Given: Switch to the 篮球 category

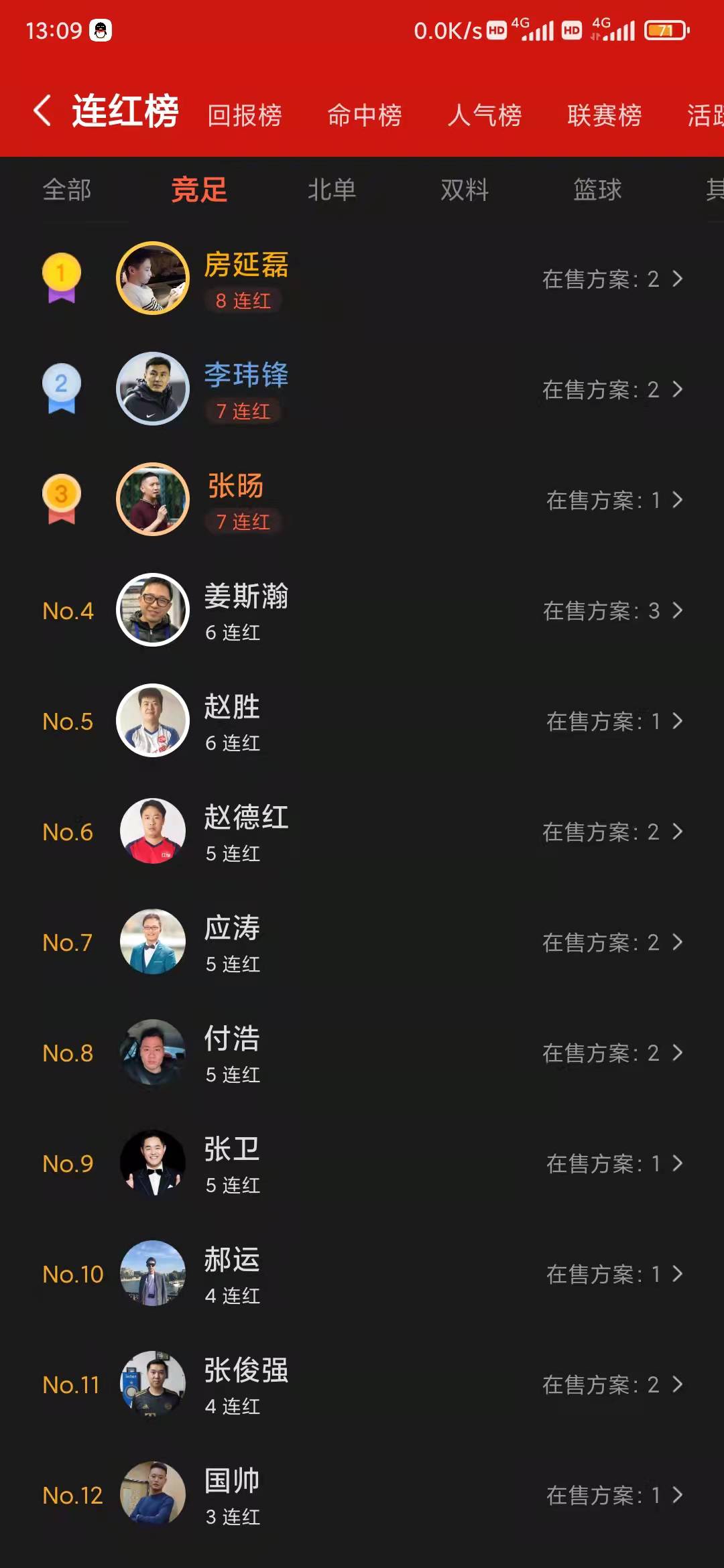Looking at the screenshot, I should (x=597, y=190).
